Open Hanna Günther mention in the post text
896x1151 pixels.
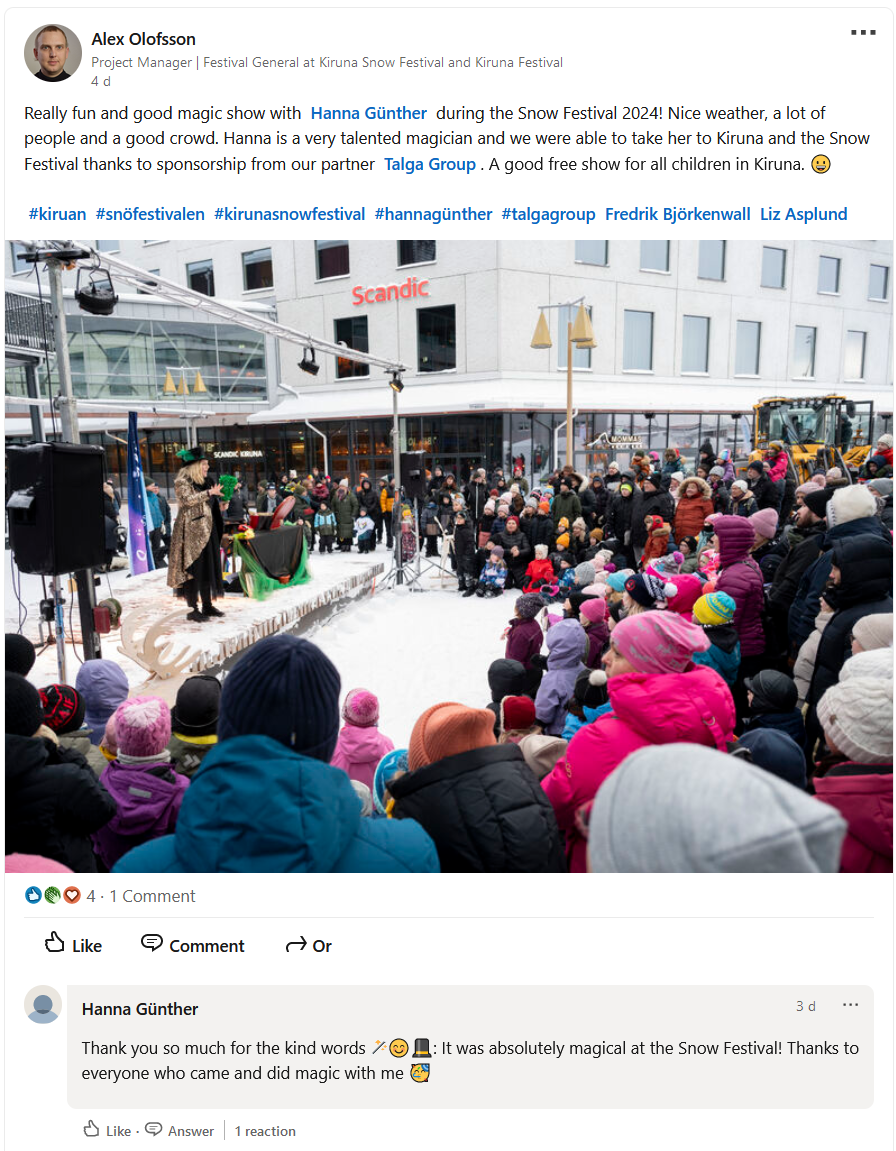(368, 113)
